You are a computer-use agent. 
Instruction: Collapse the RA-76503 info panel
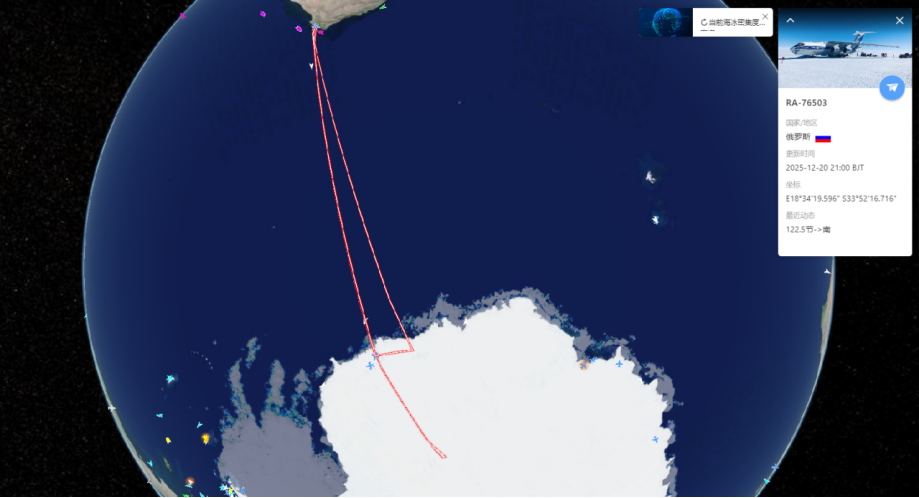click(x=790, y=20)
